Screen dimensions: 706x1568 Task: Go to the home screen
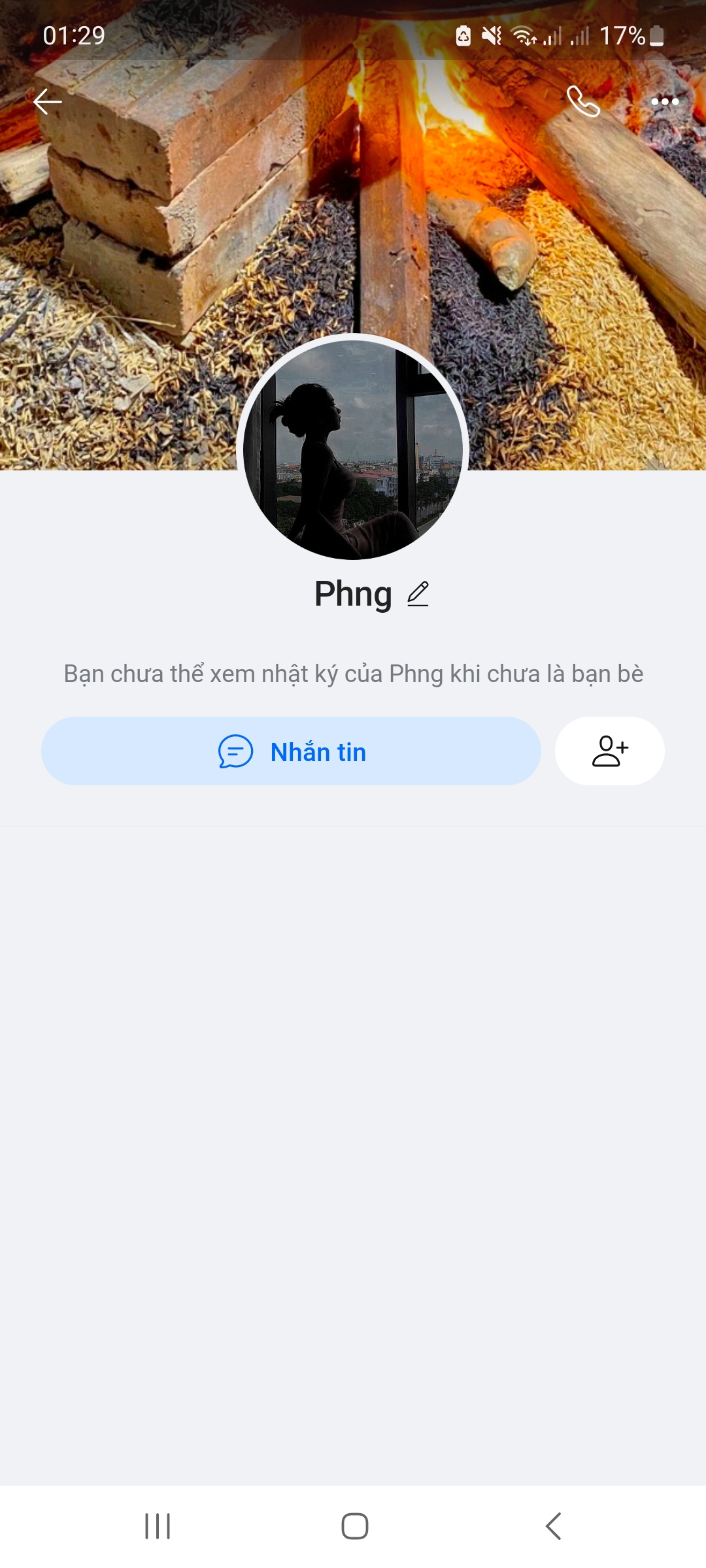354,1526
